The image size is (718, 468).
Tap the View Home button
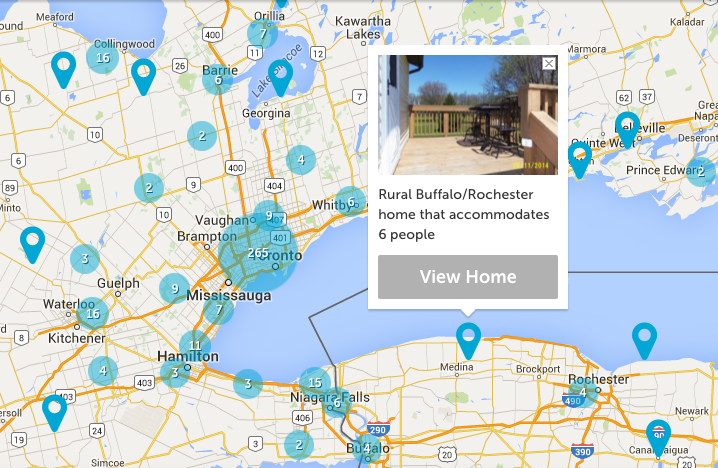click(x=467, y=277)
